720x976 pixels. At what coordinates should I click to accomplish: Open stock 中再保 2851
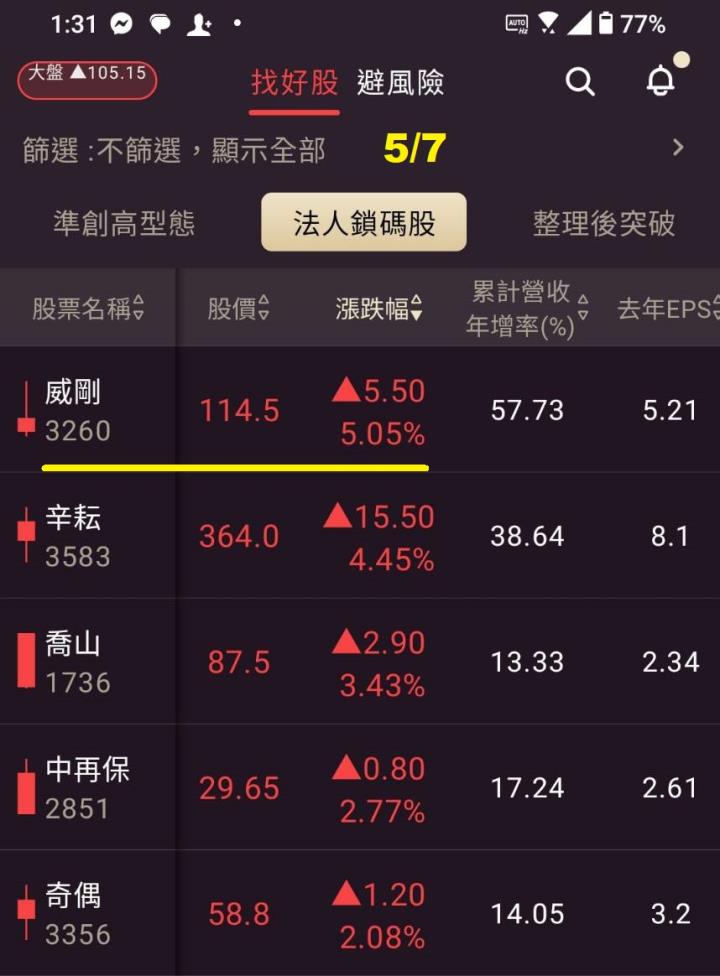click(86, 788)
